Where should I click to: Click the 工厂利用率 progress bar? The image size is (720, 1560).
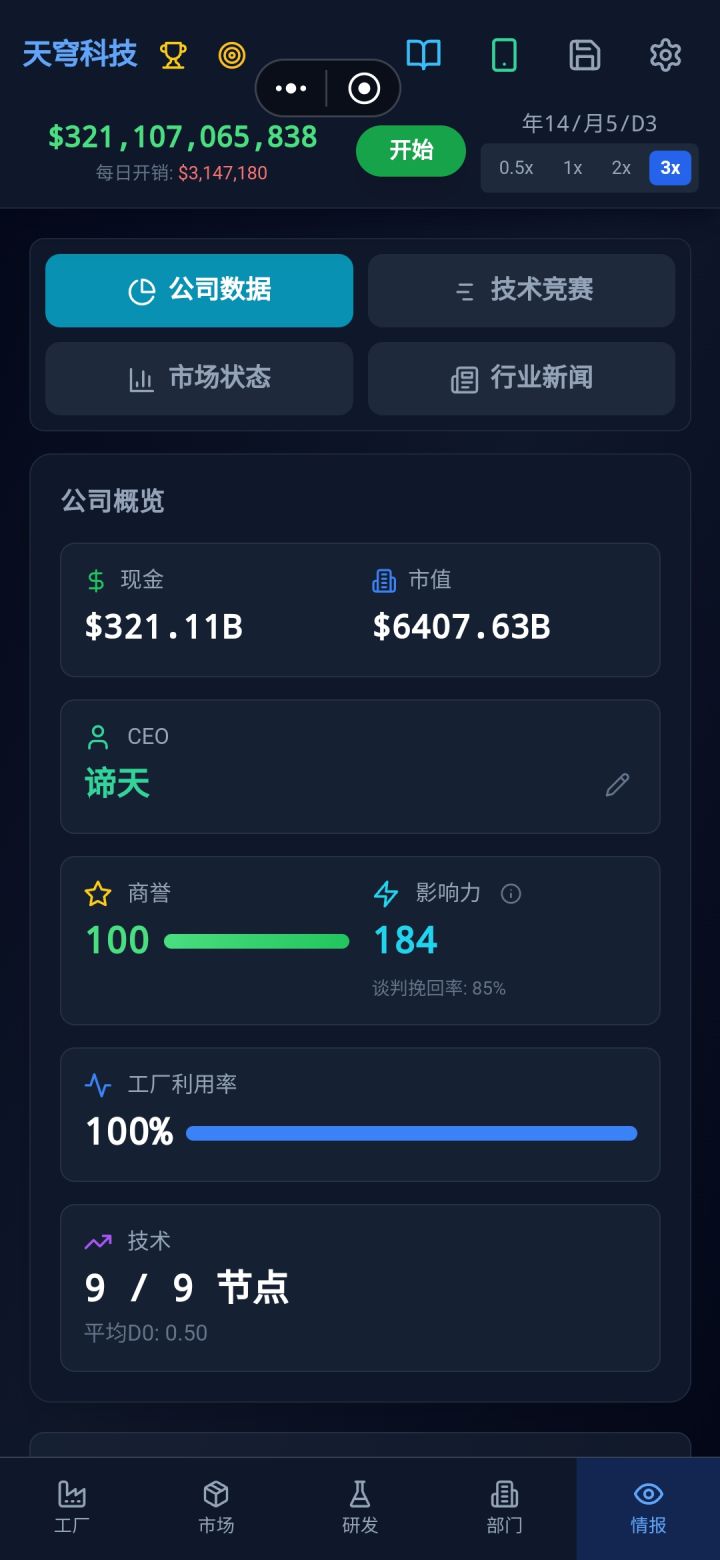(412, 1132)
